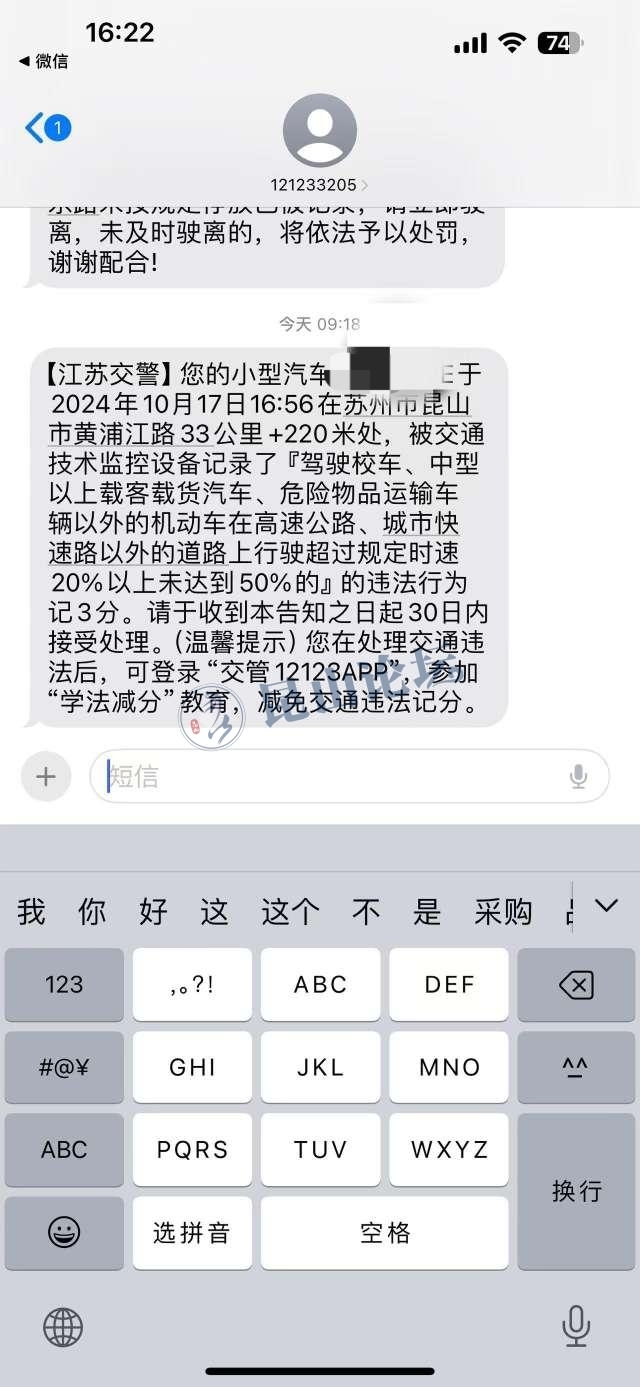Focus the 短信 message input field

[330, 776]
